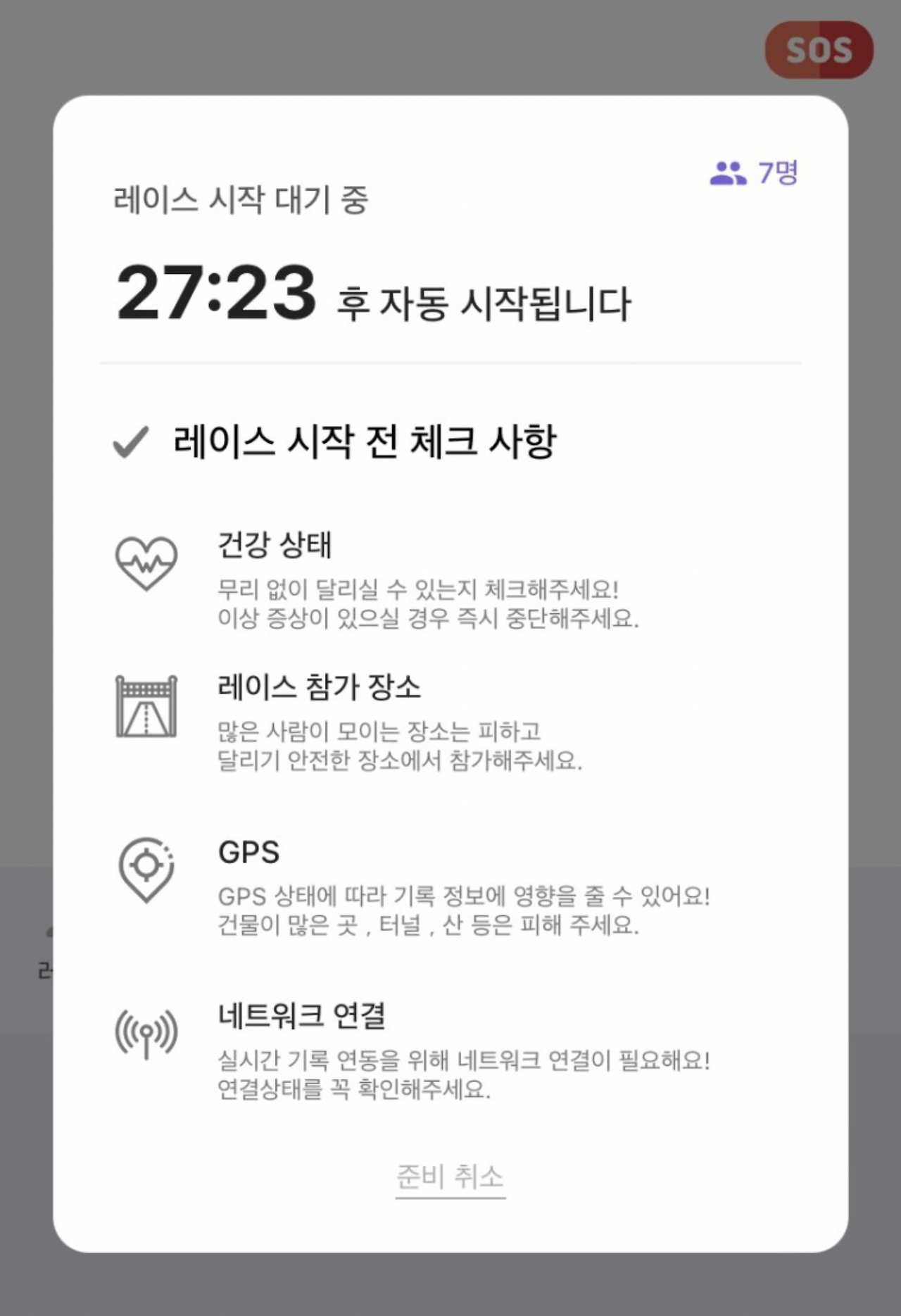Click the checkmark next to pre-race checklist
Image resolution: width=901 pixels, height=1316 pixels.
tap(128, 443)
